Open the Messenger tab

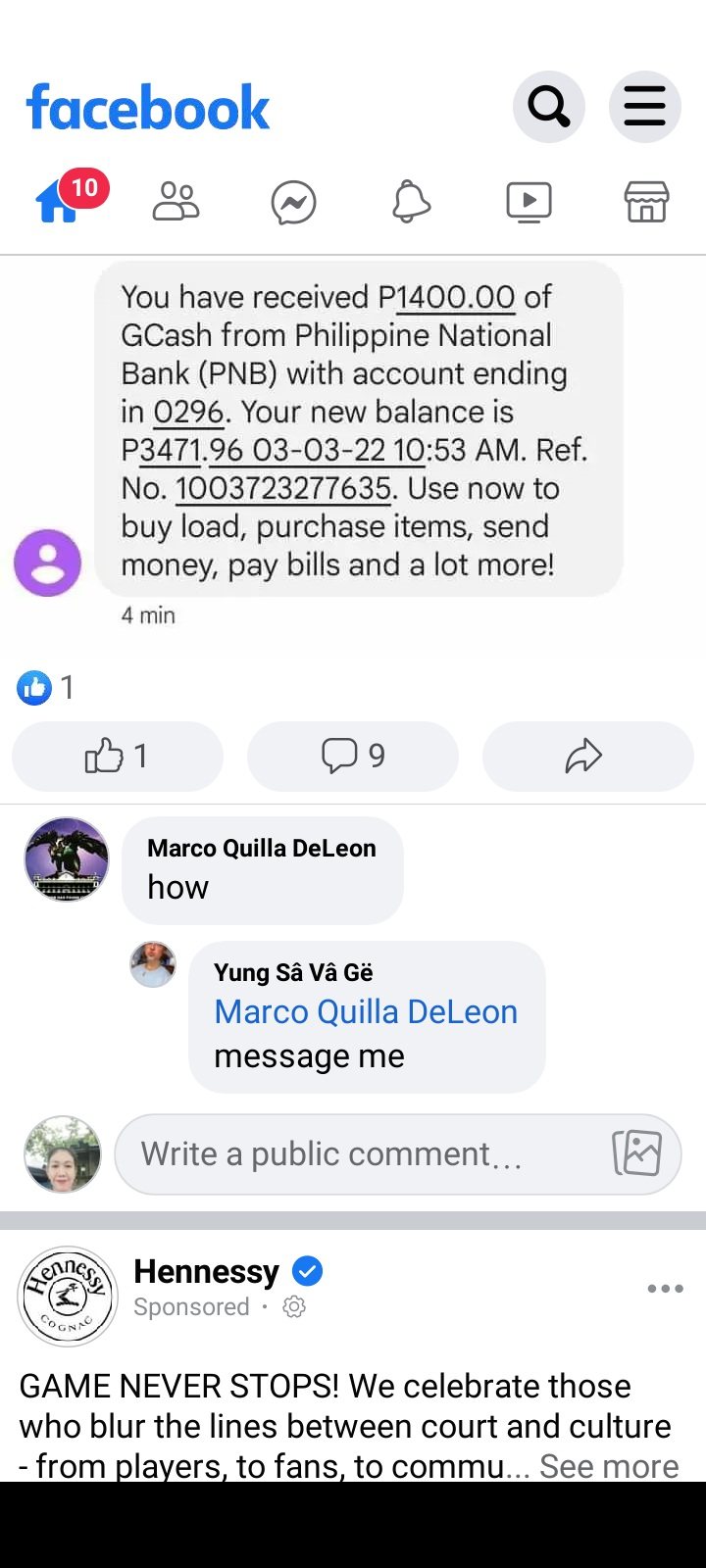tap(293, 203)
